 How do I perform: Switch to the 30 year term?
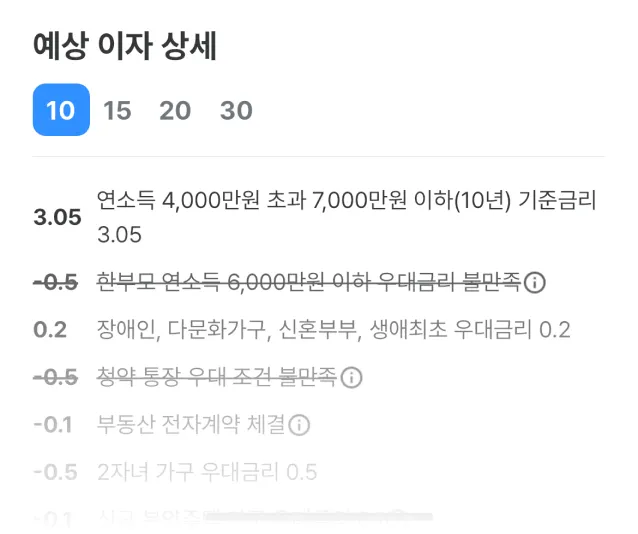point(236,110)
